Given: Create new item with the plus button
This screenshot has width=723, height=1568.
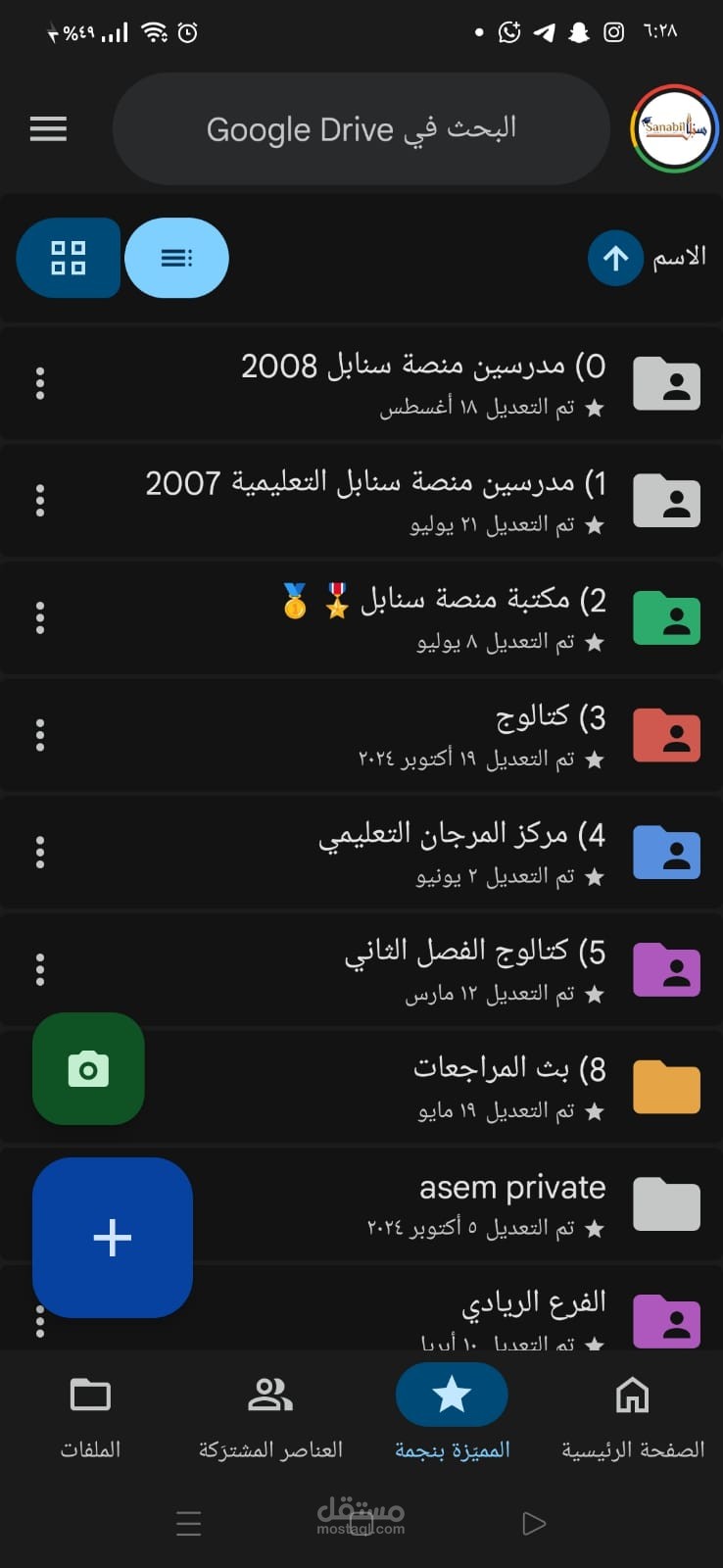Looking at the screenshot, I should [113, 1238].
